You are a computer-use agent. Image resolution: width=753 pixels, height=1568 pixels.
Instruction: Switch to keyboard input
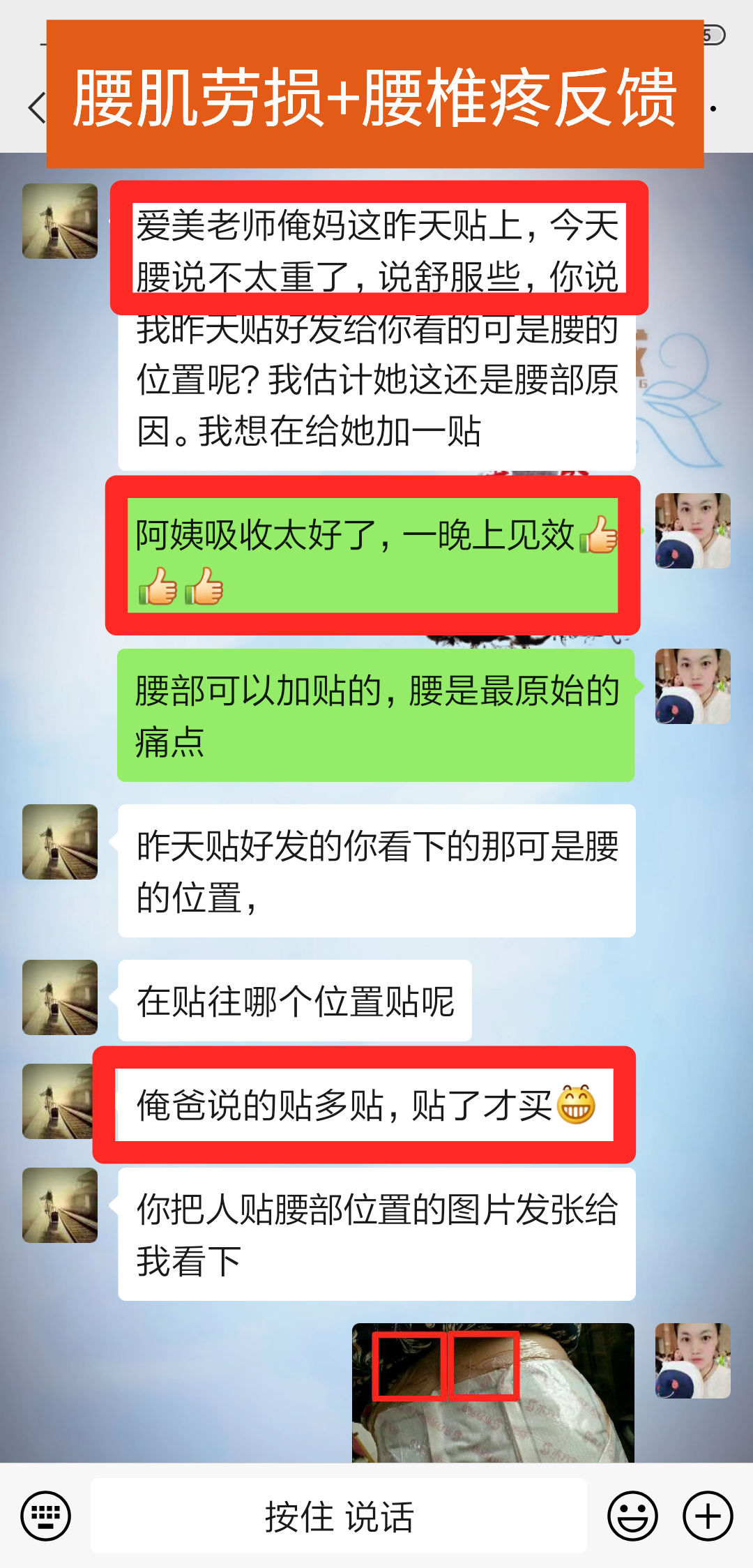point(46,1516)
